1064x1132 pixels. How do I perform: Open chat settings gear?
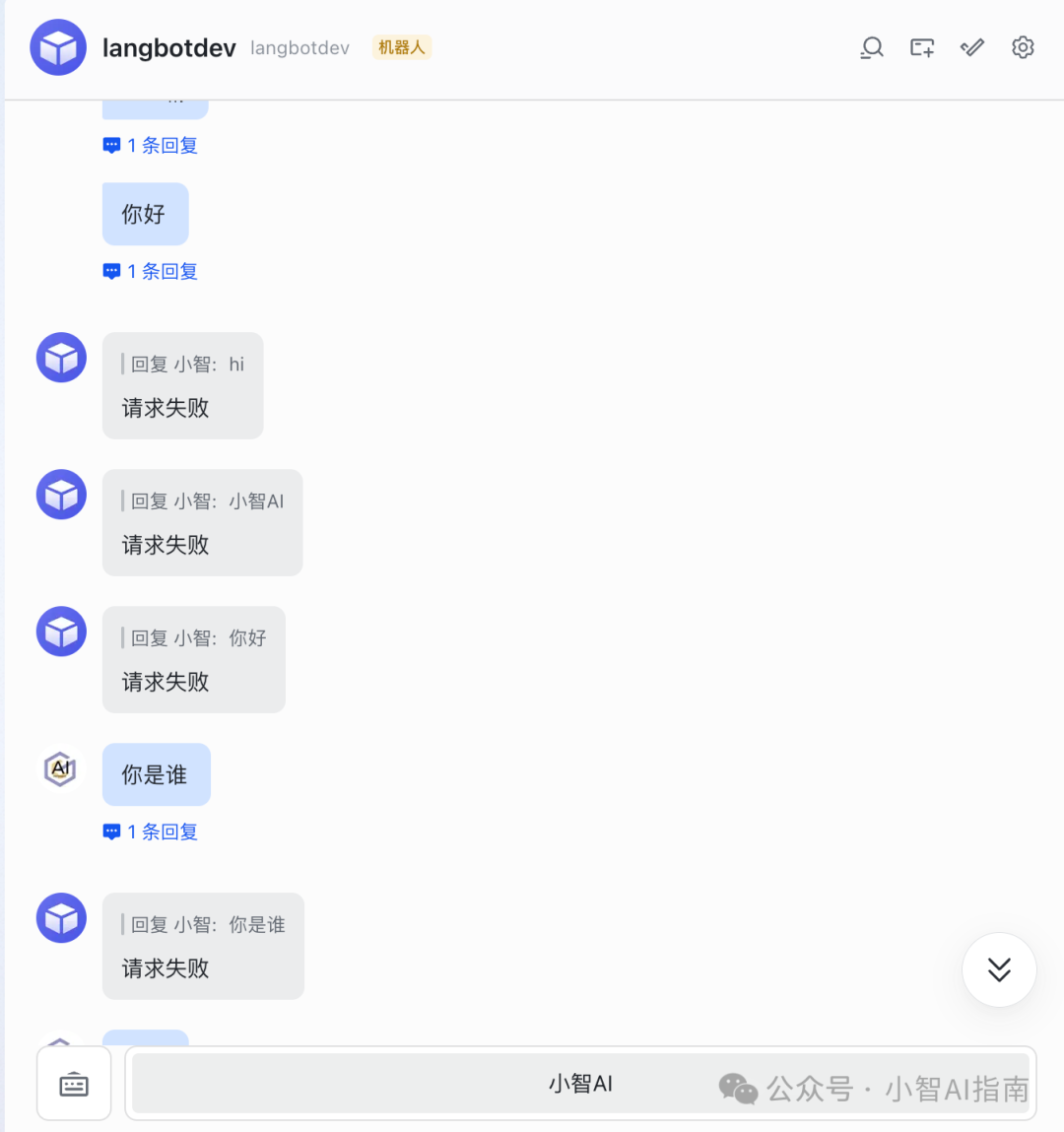tap(1023, 47)
